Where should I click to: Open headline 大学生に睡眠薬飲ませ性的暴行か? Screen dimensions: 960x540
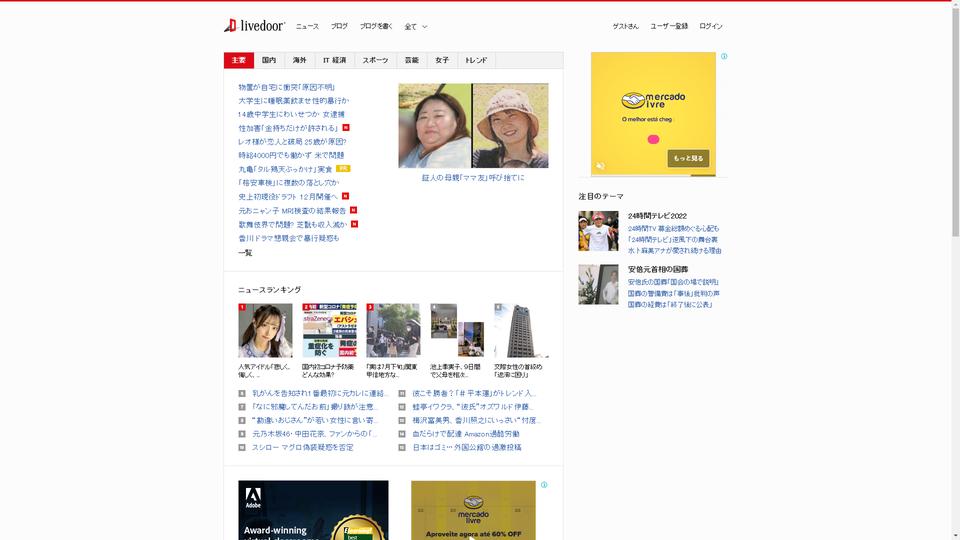tap(293, 101)
